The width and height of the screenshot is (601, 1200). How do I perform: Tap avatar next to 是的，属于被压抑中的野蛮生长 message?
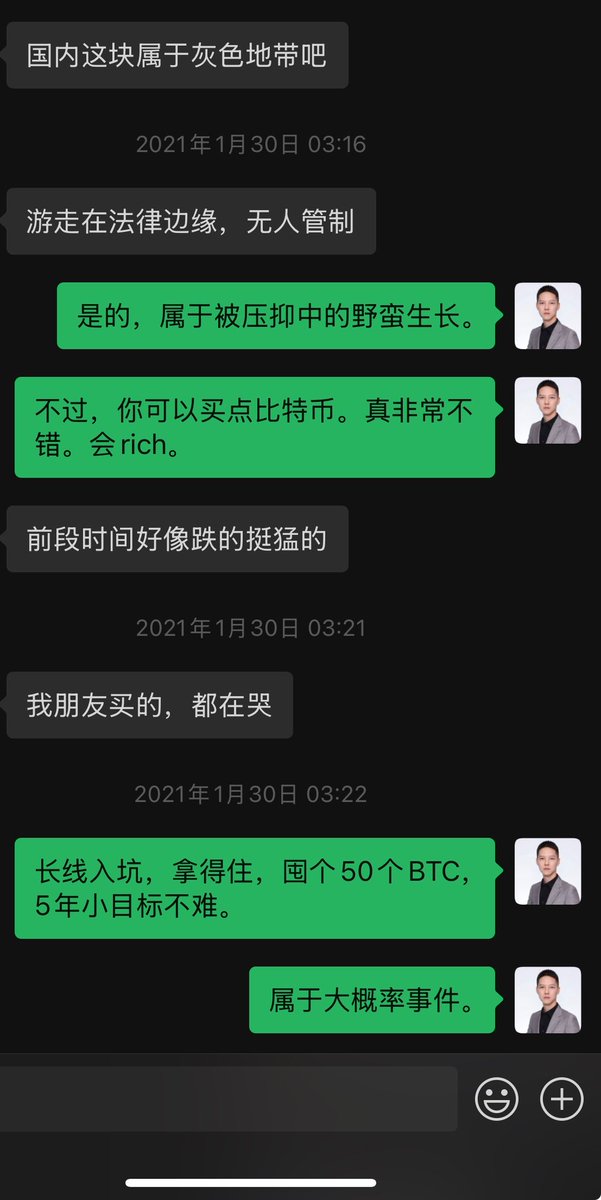[547, 316]
